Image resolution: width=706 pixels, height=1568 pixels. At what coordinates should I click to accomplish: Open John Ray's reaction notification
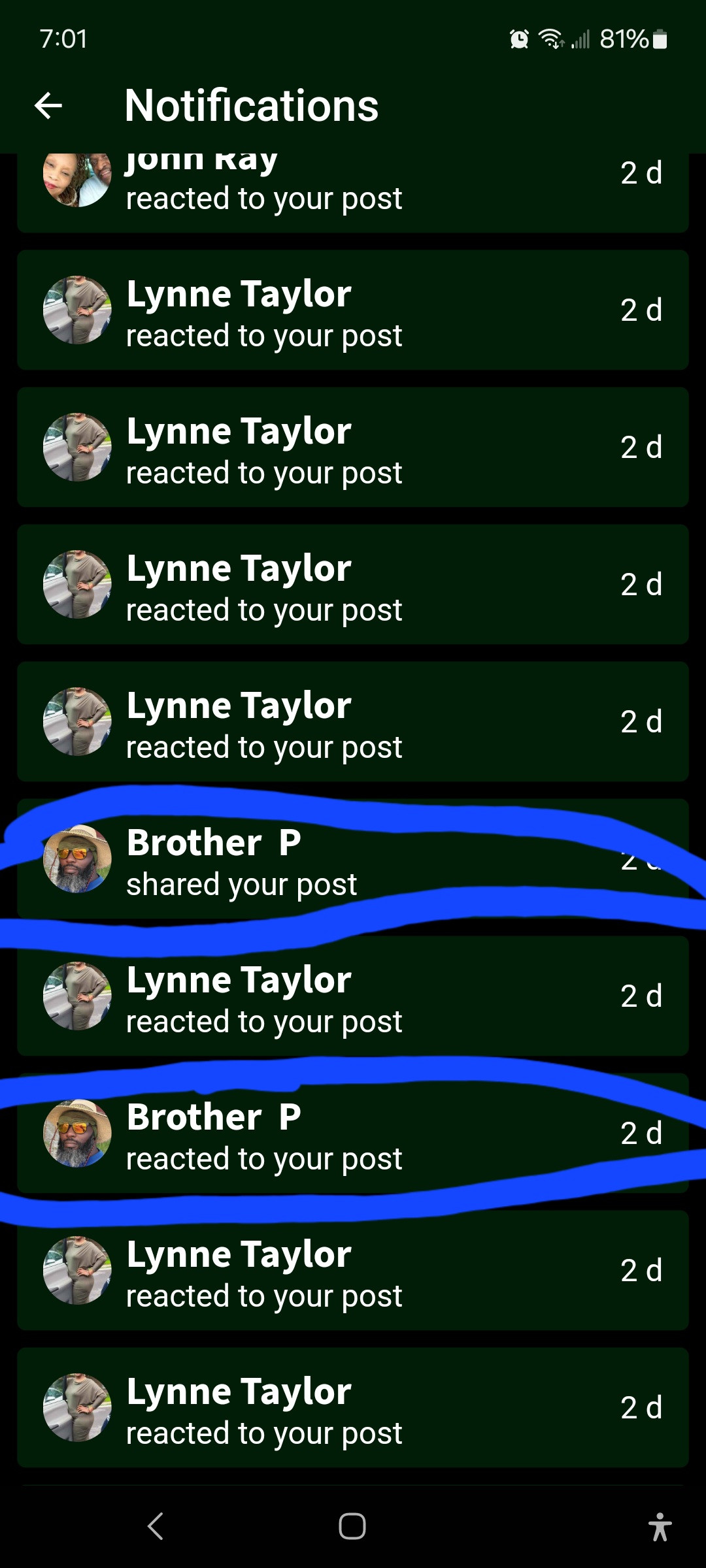tap(353, 191)
